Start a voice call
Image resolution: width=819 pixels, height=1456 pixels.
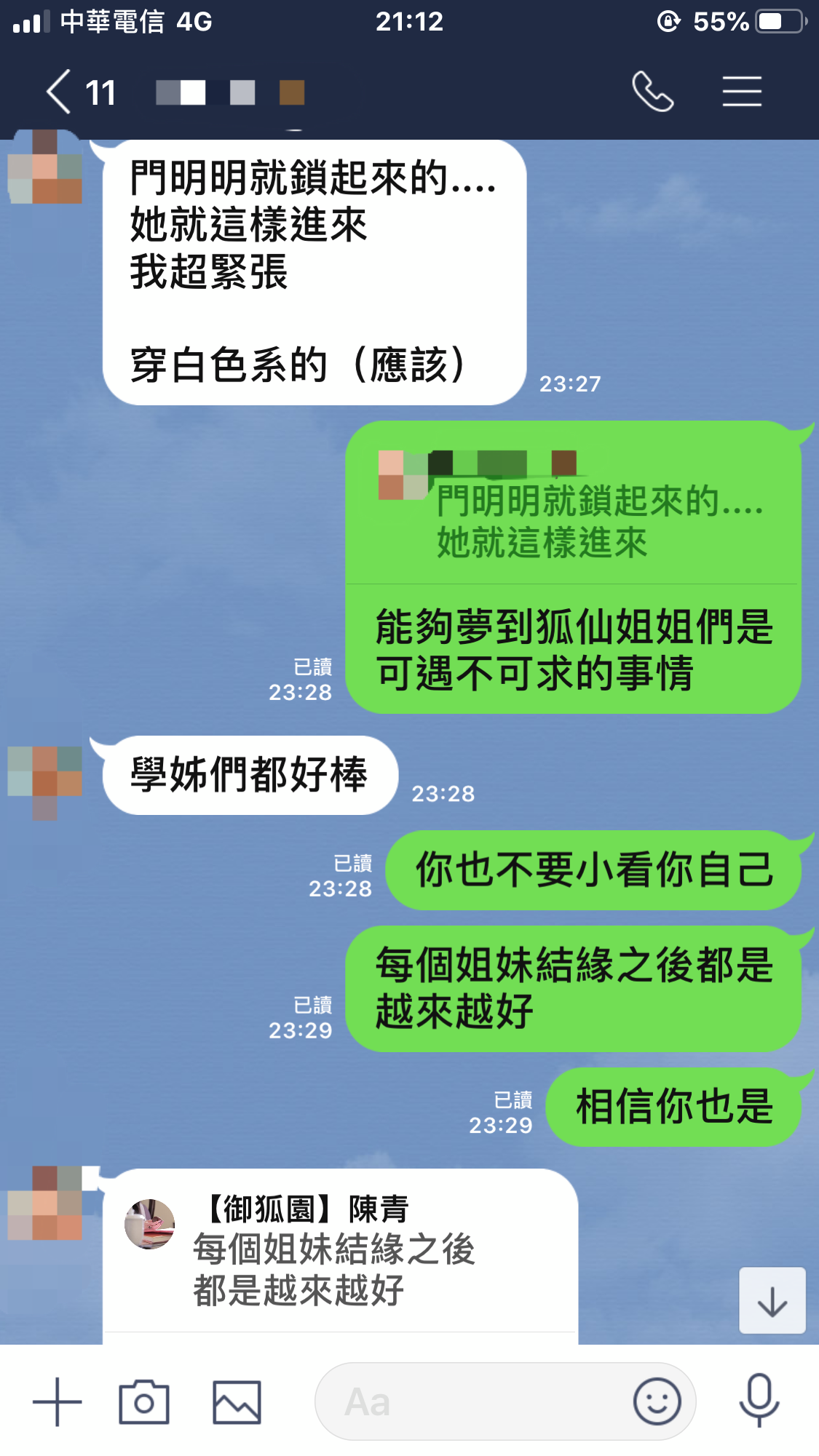pyautogui.click(x=652, y=92)
